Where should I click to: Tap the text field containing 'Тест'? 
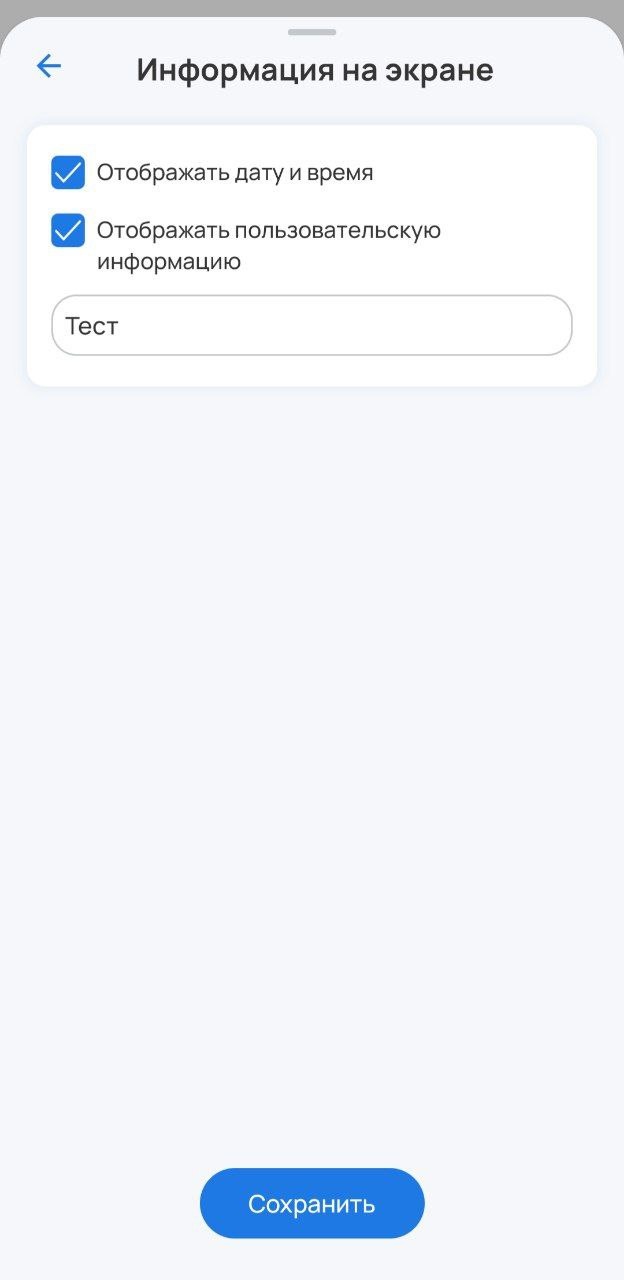point(311,326)
